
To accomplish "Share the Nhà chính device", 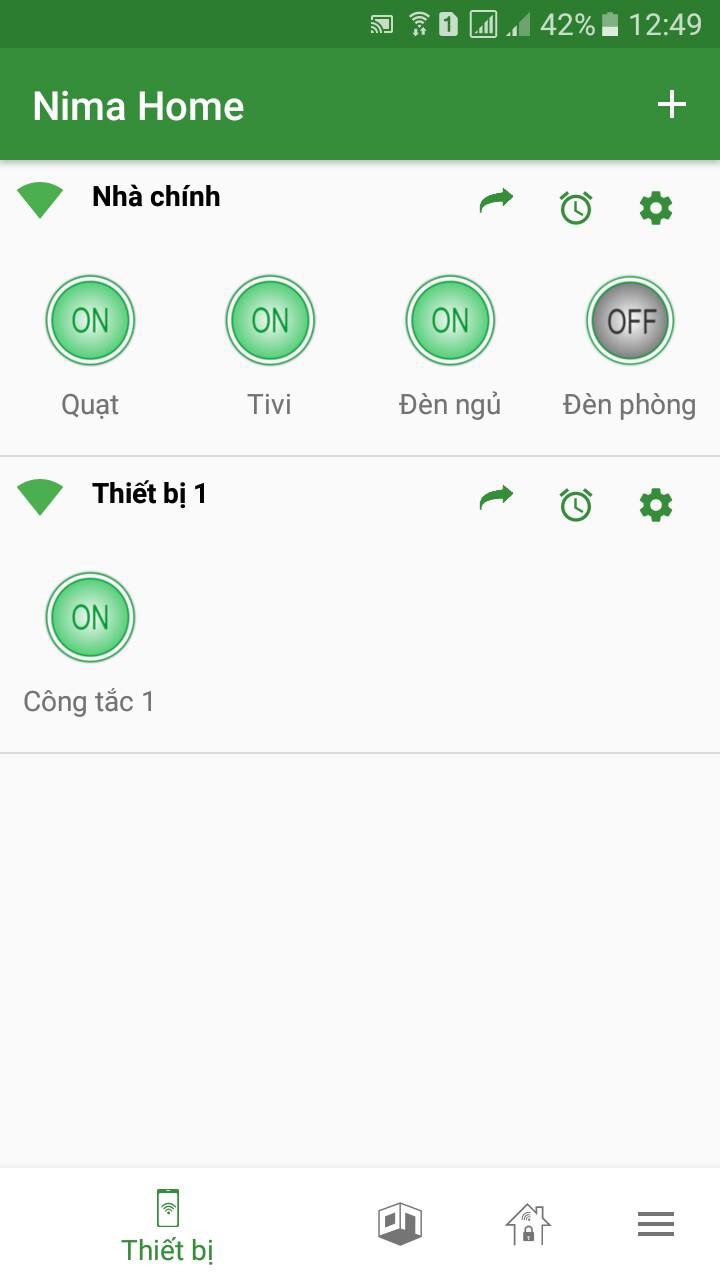I will pos(496,201).
